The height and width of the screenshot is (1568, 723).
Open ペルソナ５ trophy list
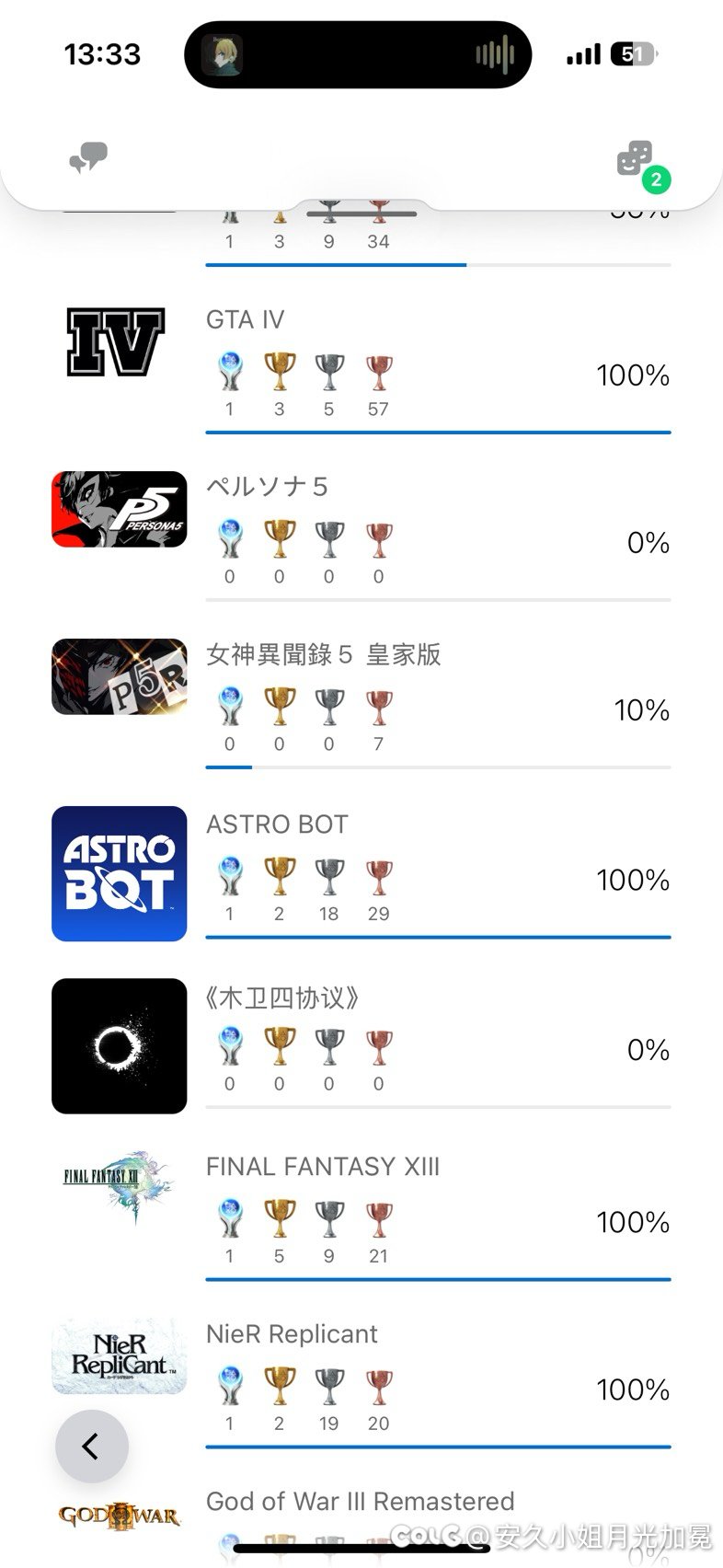(361, 533)
